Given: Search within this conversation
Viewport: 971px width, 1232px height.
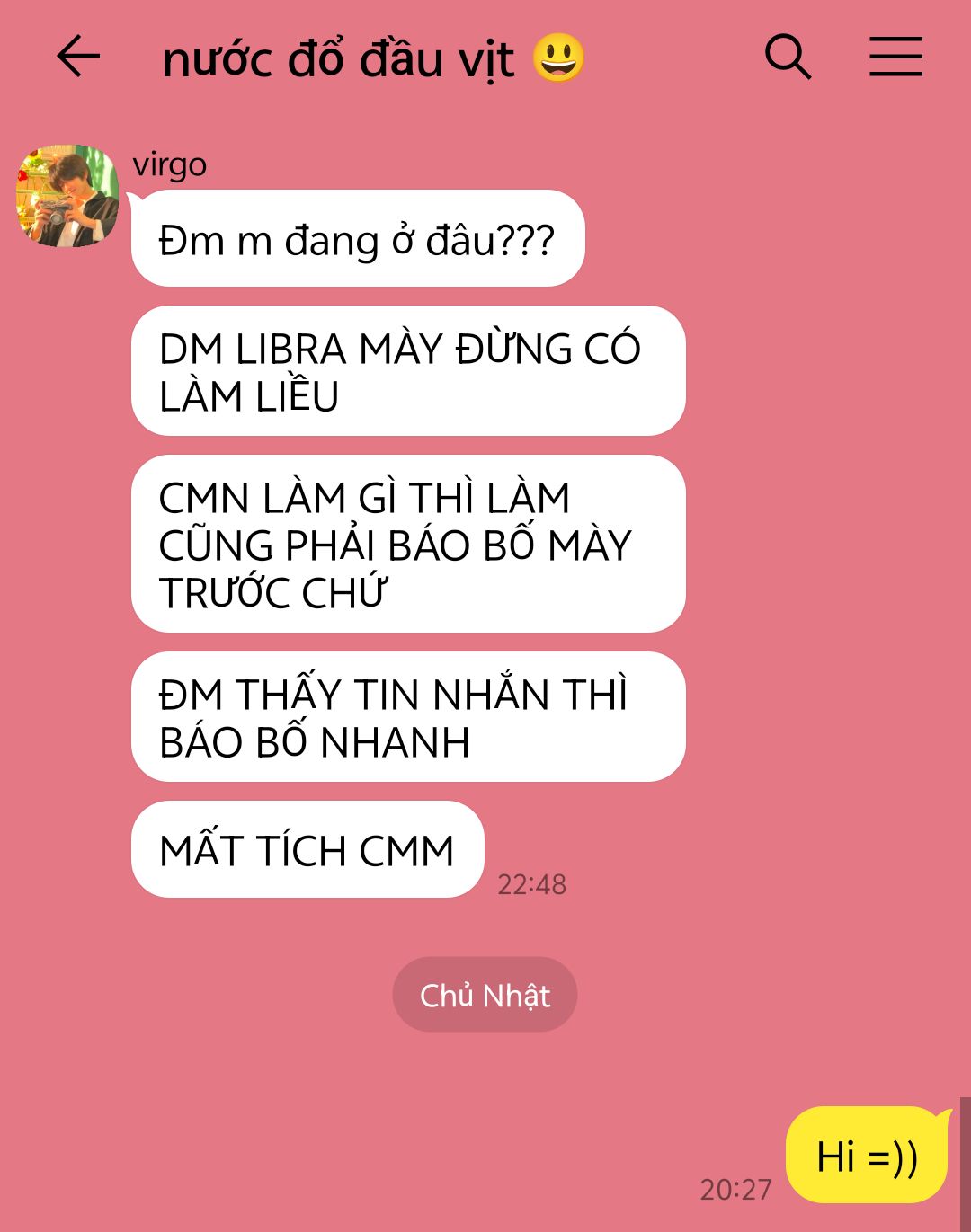Looking at the screenshot, I should tap(788, 58).
